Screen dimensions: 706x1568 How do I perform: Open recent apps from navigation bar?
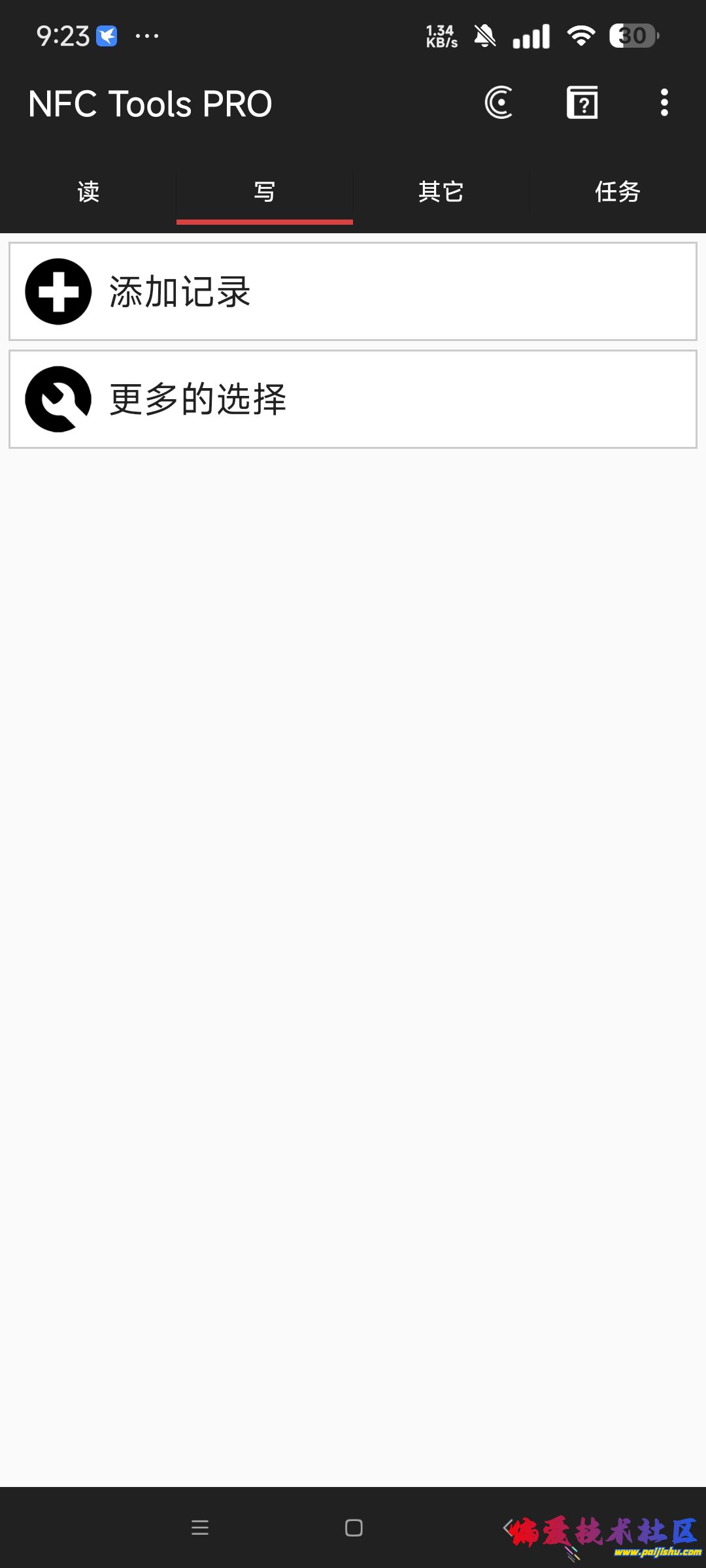(x=200, y=1527)
